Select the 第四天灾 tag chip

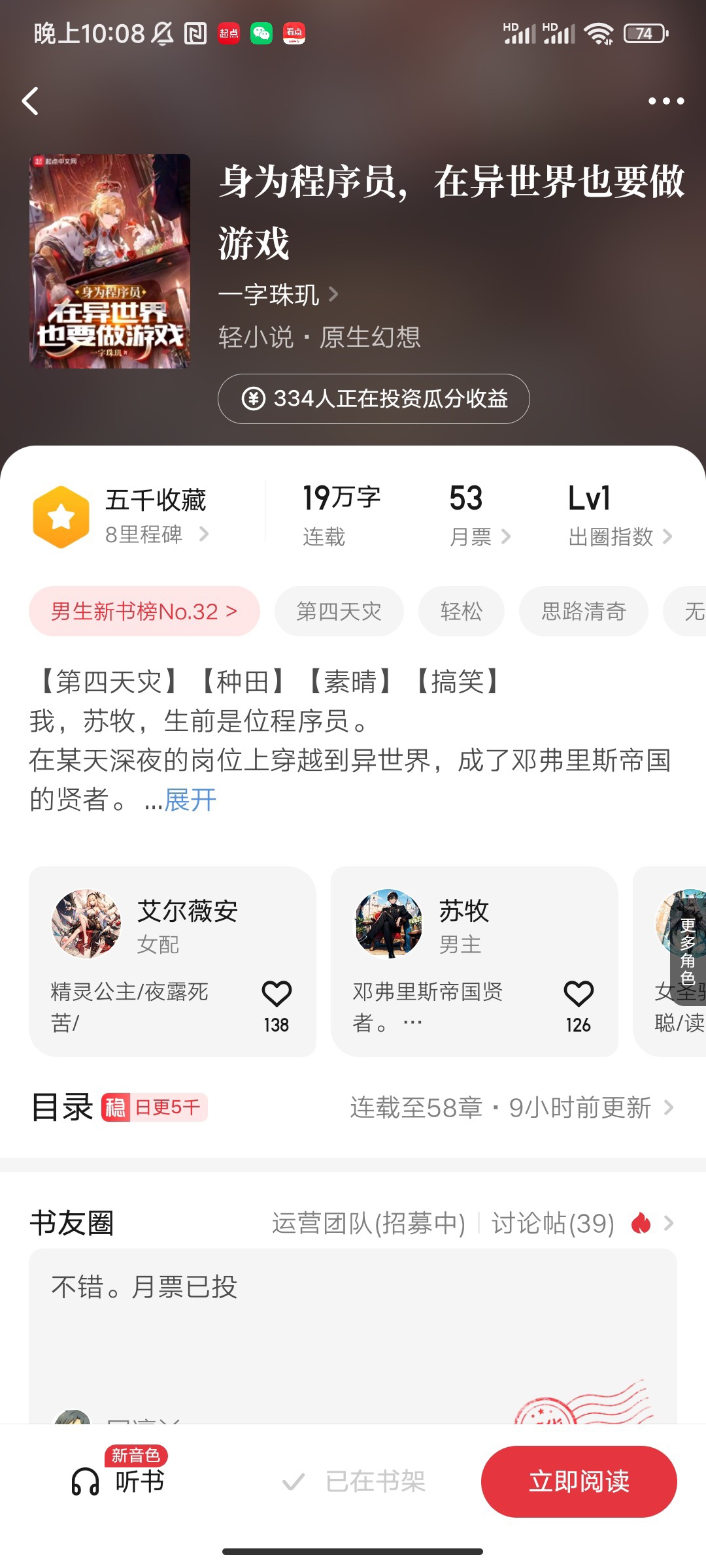click(339, 612)
